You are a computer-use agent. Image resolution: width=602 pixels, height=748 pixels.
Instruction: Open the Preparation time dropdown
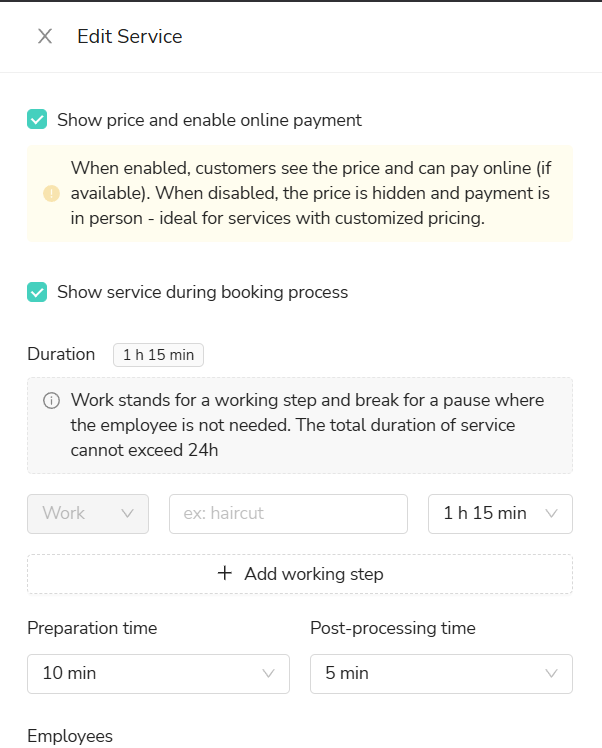[158, 673]
